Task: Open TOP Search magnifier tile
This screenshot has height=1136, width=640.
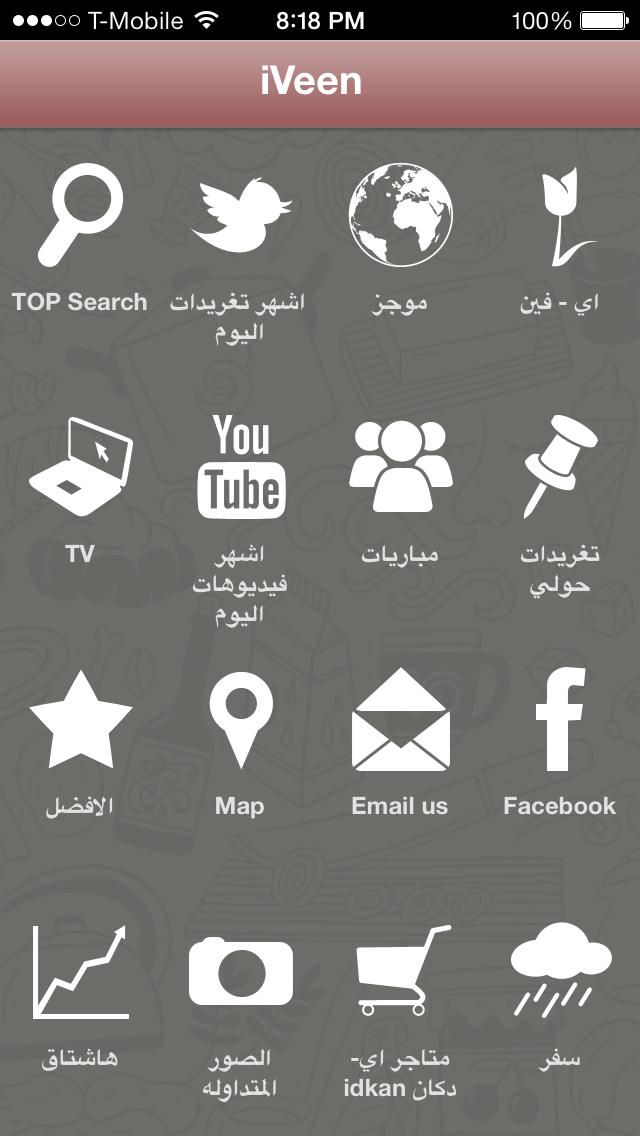Action: (80, 217)
